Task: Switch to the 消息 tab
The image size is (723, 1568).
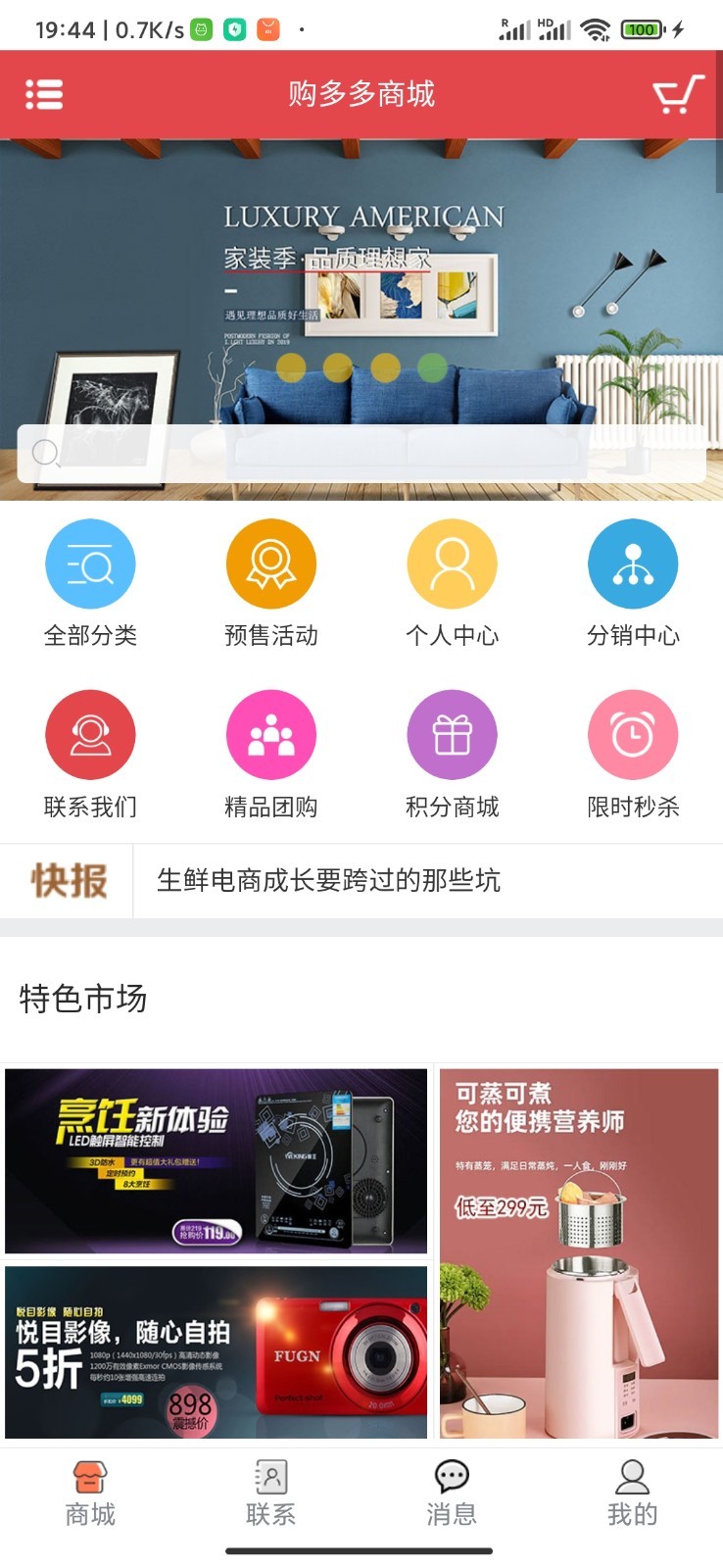Action: (x=452, y=1494)
